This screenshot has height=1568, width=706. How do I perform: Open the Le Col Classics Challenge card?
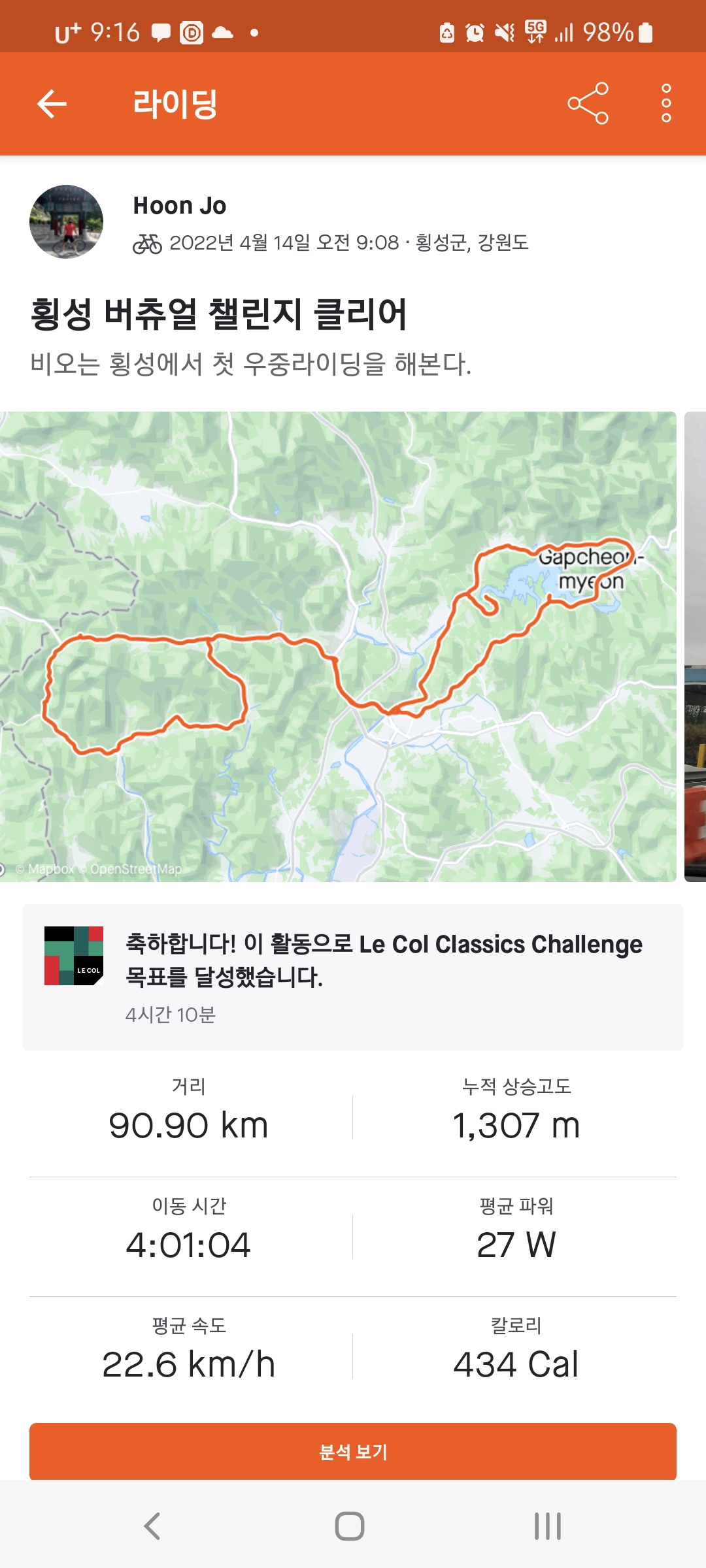[353, 977]
